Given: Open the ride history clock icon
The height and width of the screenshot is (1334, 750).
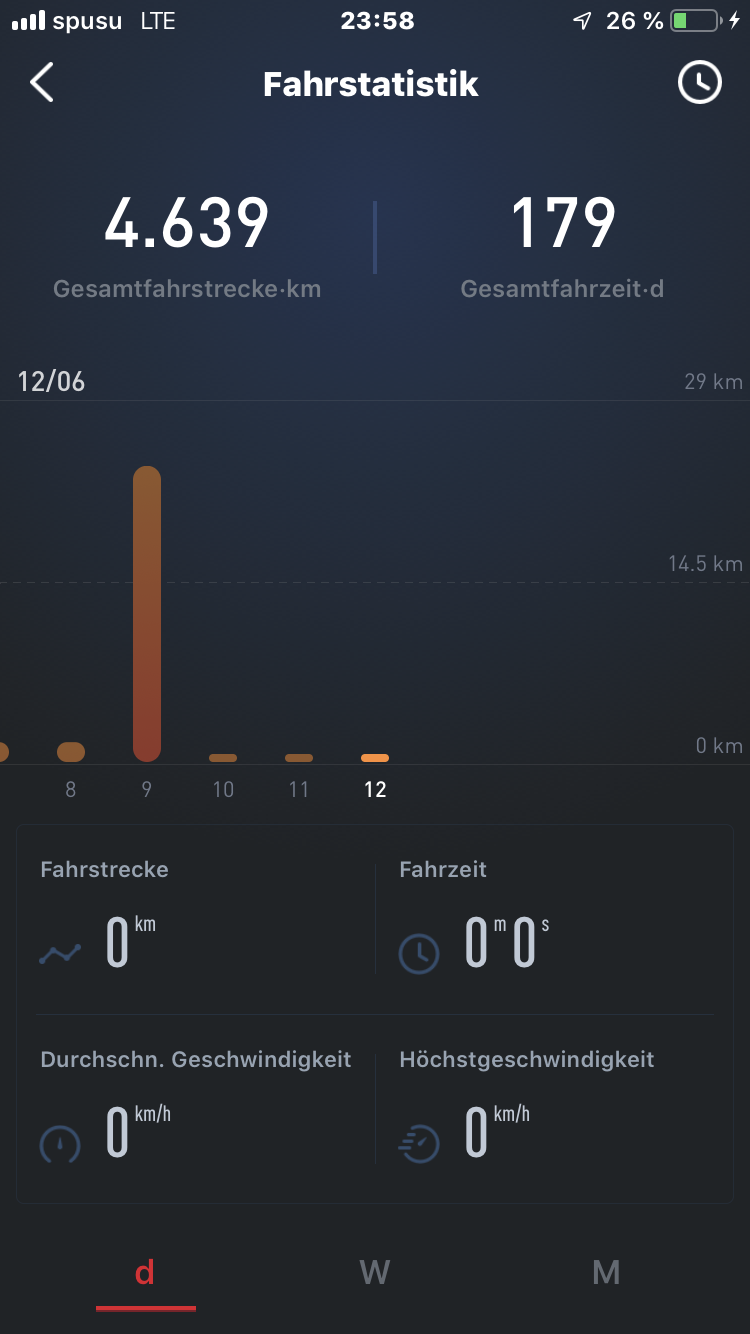Looking at the screenshot, I should click(x=699, y=83).
